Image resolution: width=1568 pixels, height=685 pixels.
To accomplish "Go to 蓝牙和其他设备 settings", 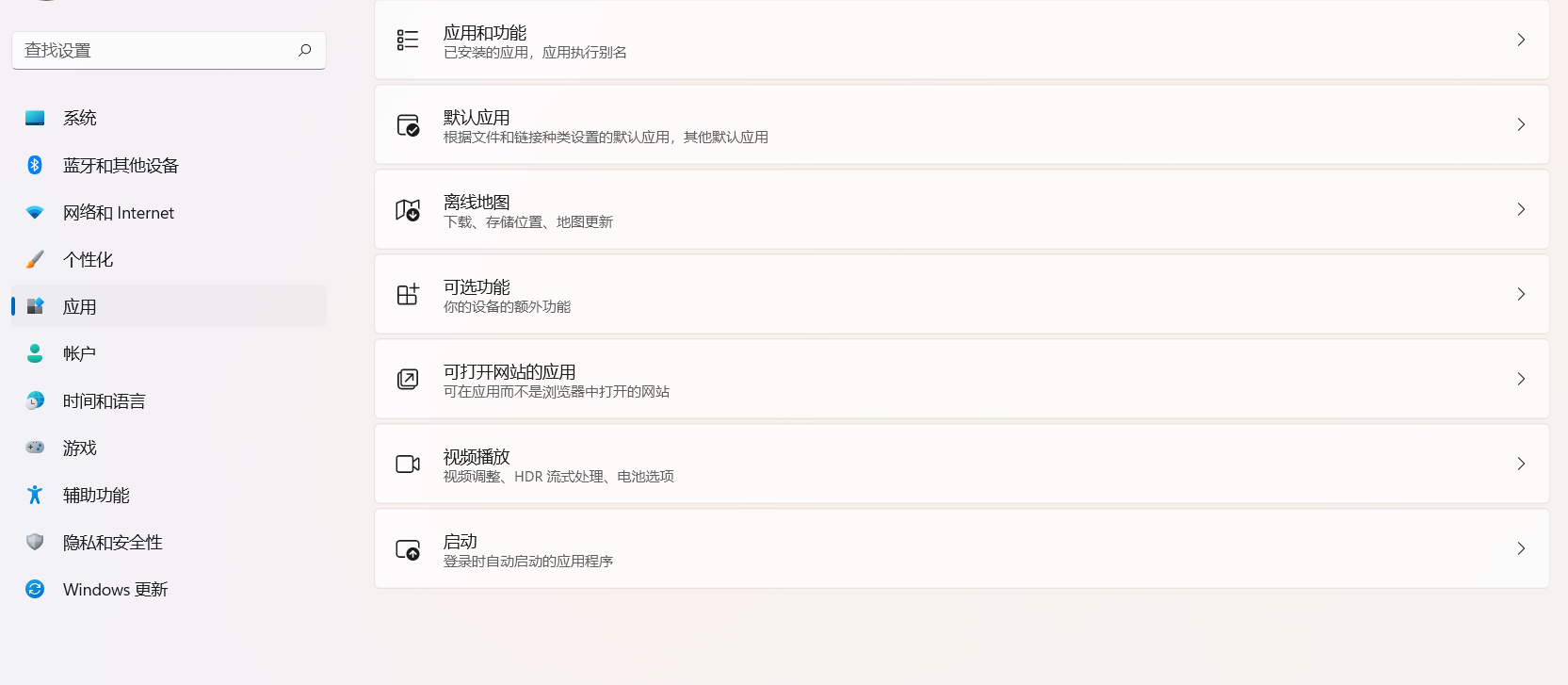I will point(121,166).
